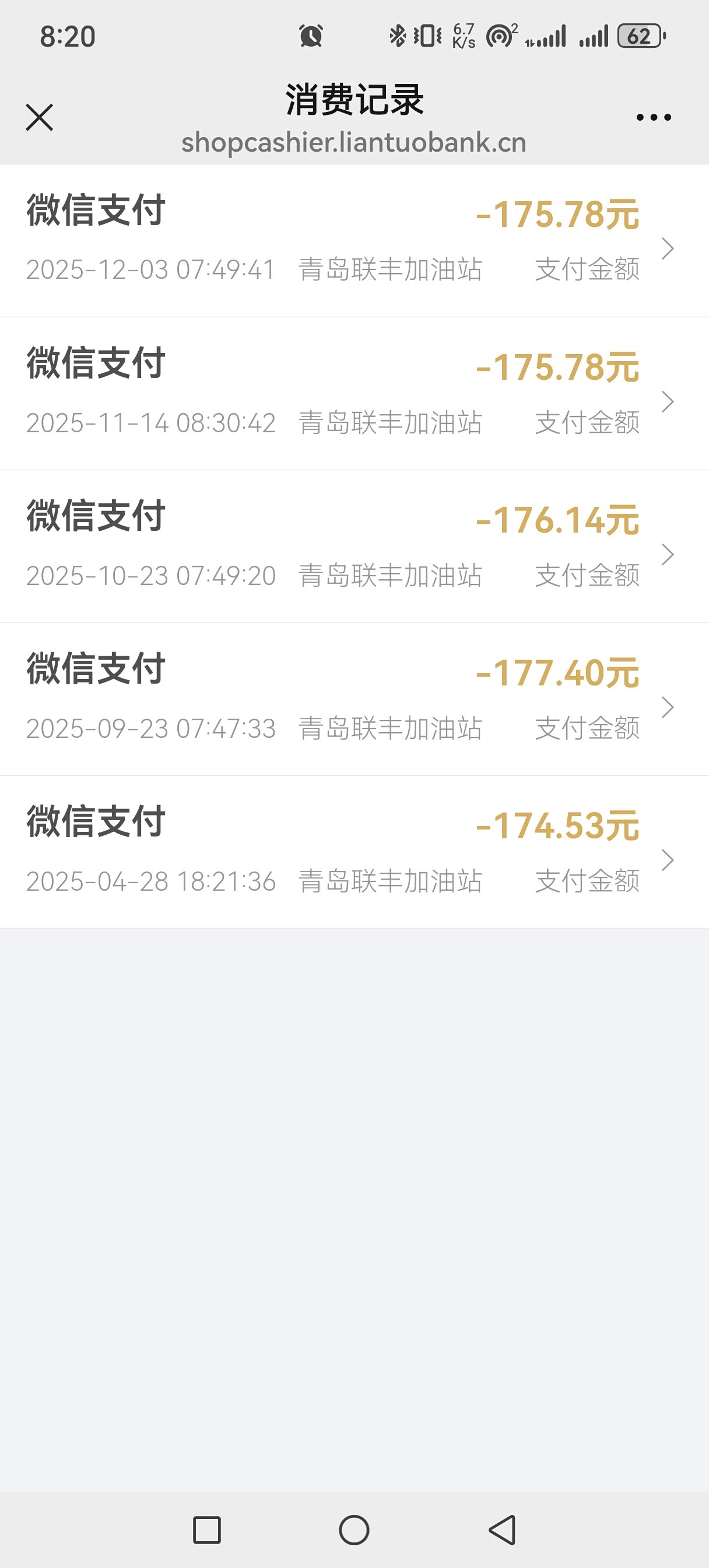Image resolution: width=709 pixels, height=1568 pixels.
Task: View the 2025-11-14 08:30:42 payment details
Action: click(354, 394)
